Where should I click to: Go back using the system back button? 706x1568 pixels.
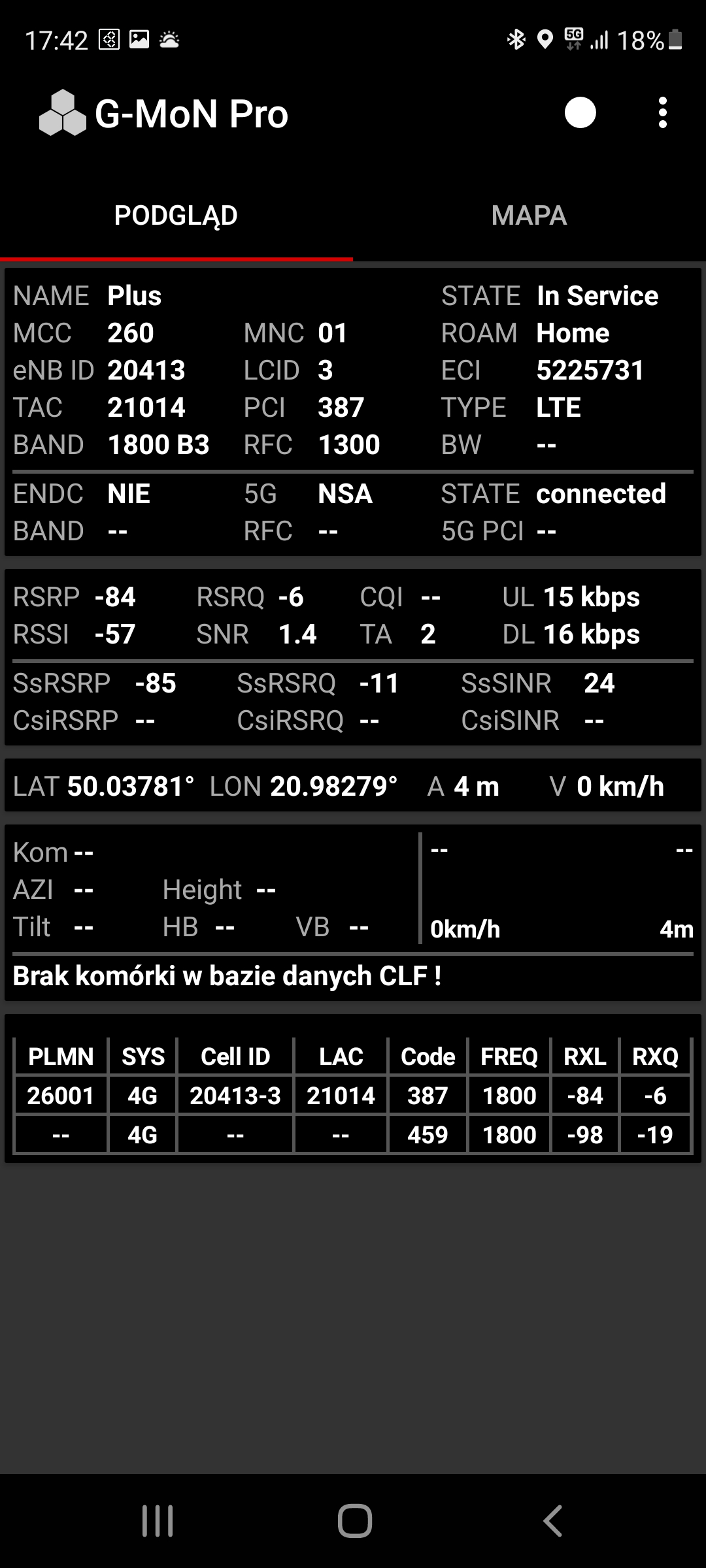(x=552, y=1520)
